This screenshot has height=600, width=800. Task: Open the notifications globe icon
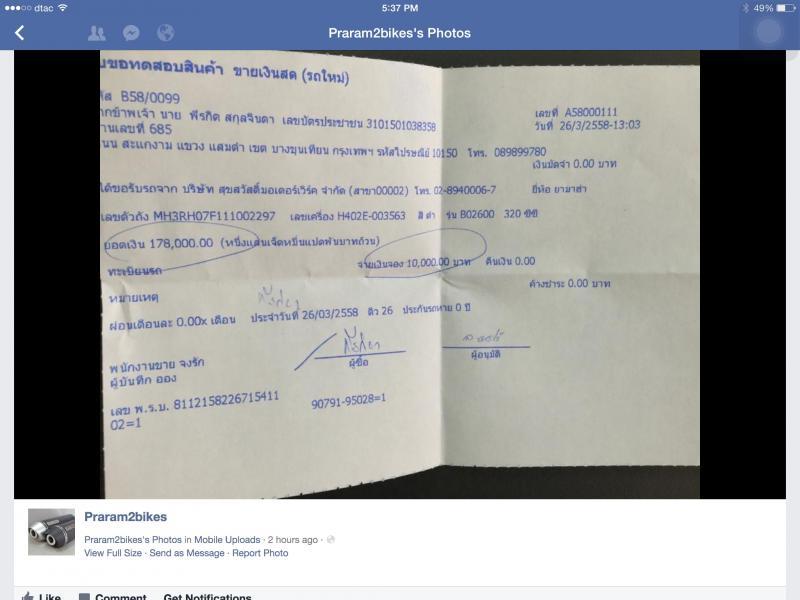pyautogui.click(x=165, y=33)
